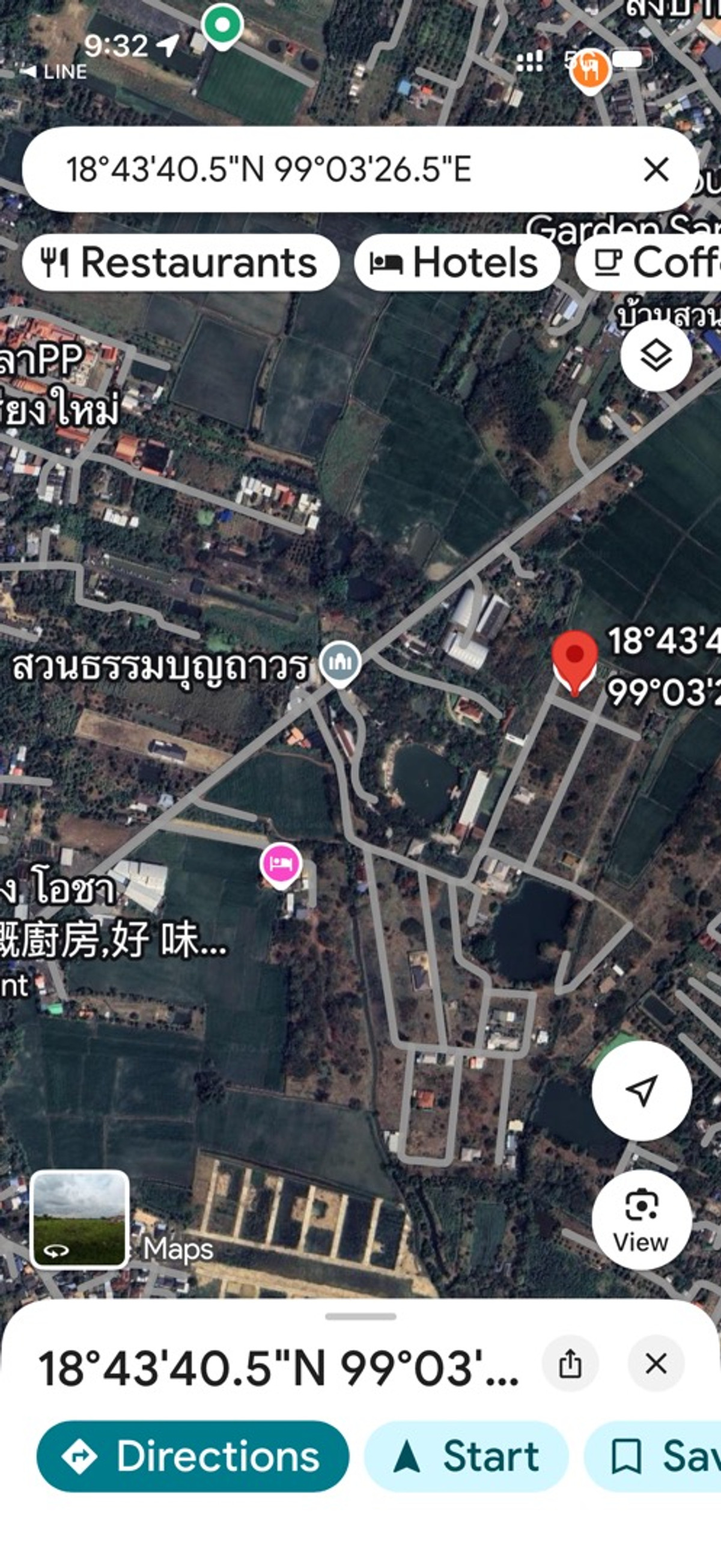Open the orange restaurant marker on map
Viewport: 721px width, 1568px height.
589,69
